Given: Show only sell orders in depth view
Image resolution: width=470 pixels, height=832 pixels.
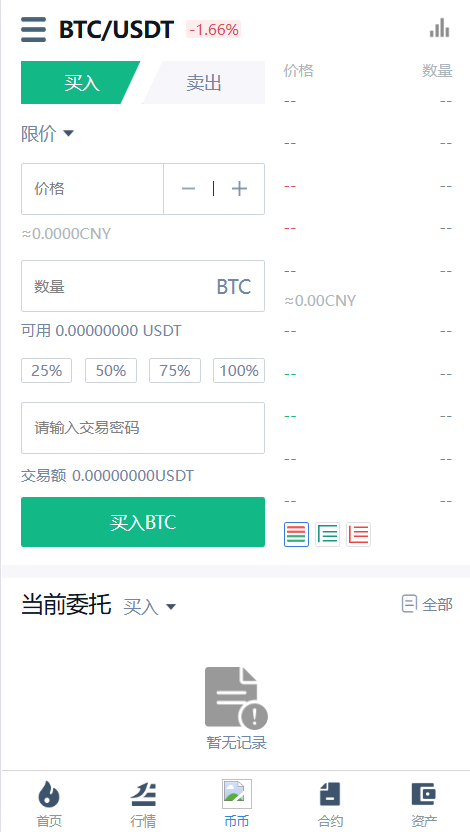Looking at the screenshot, I should coord(359,534).
